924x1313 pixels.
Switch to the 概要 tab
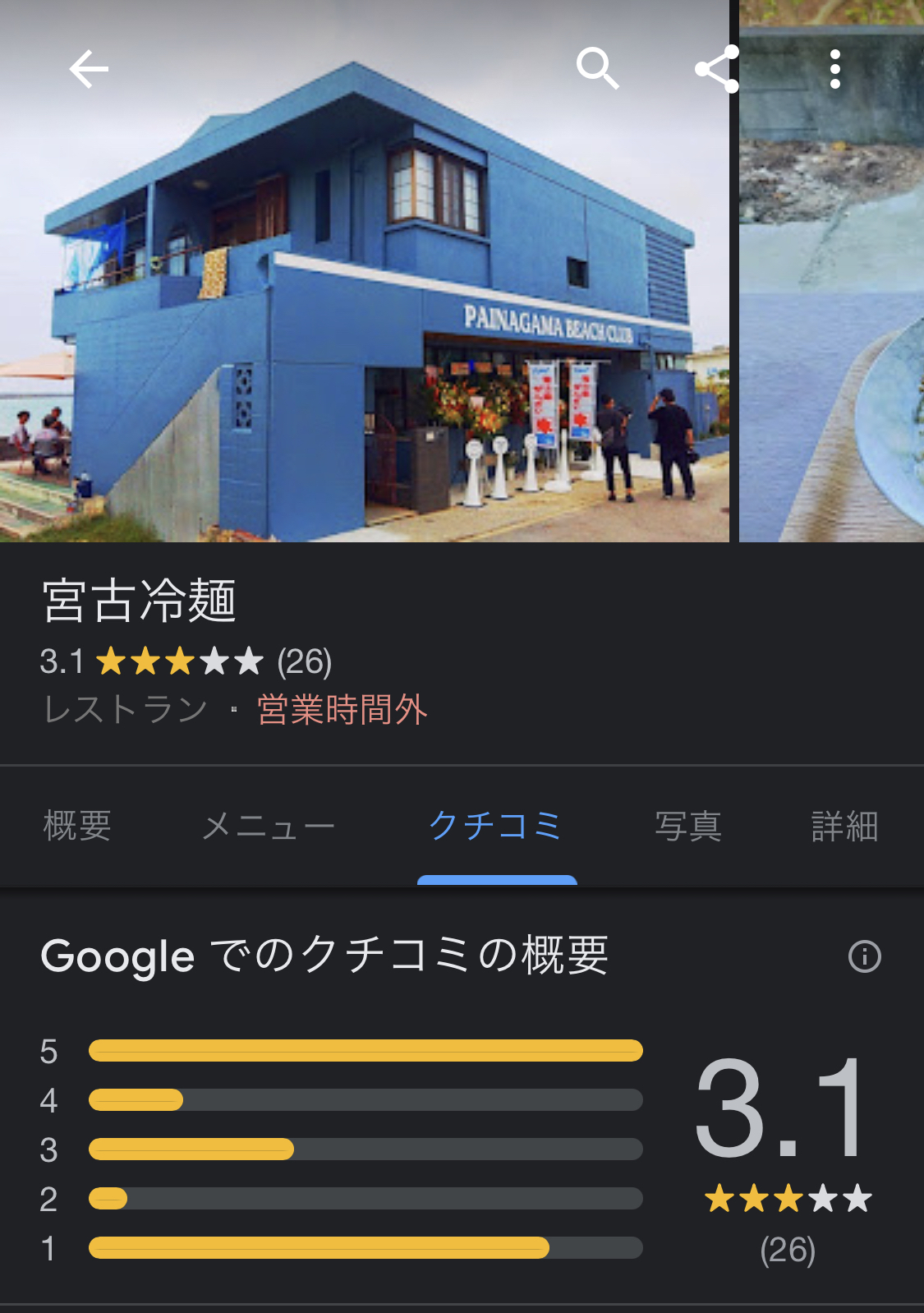coord(77,826)
